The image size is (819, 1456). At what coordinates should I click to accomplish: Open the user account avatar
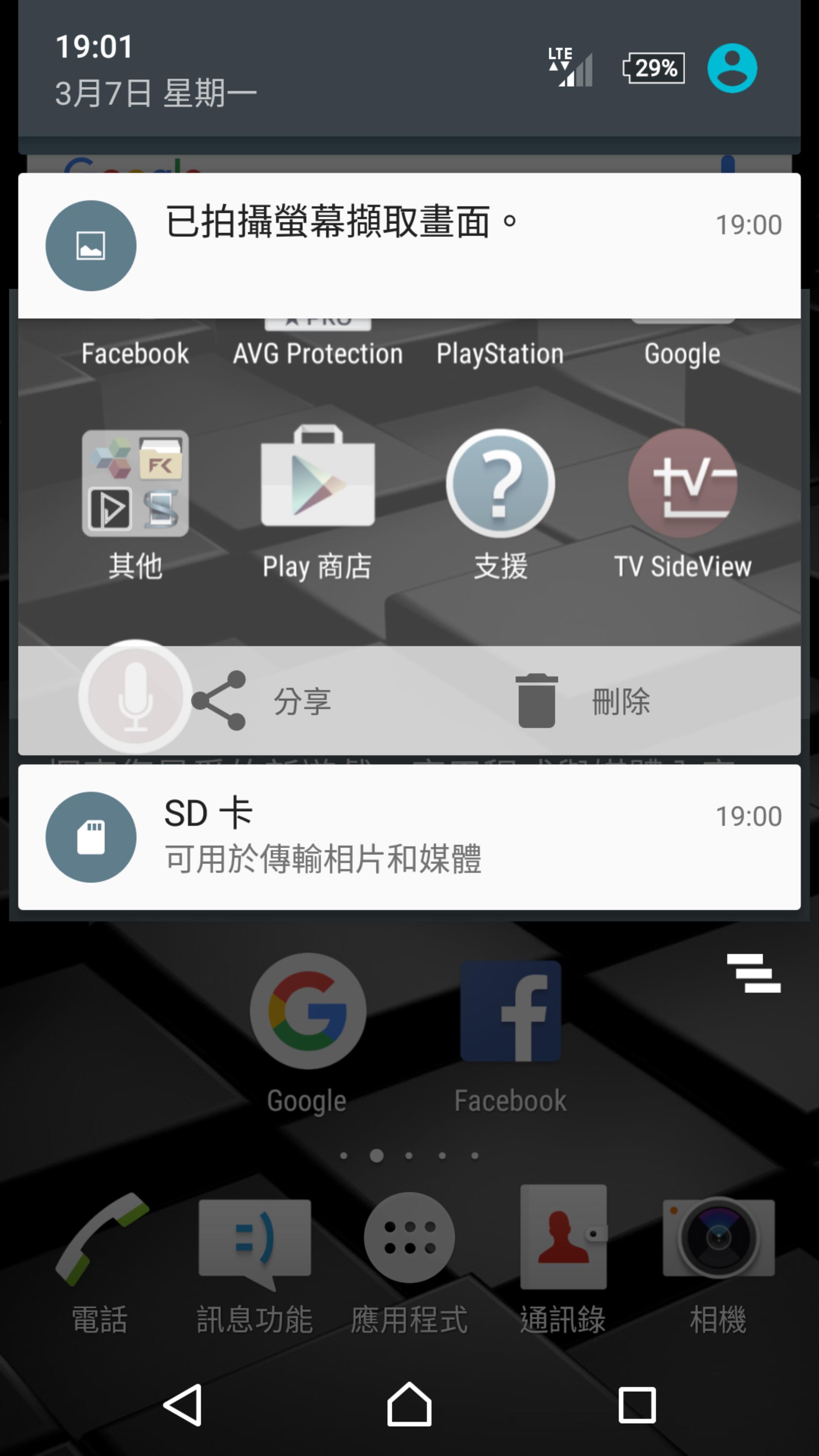pyautogui.click(x=731, y=68)
